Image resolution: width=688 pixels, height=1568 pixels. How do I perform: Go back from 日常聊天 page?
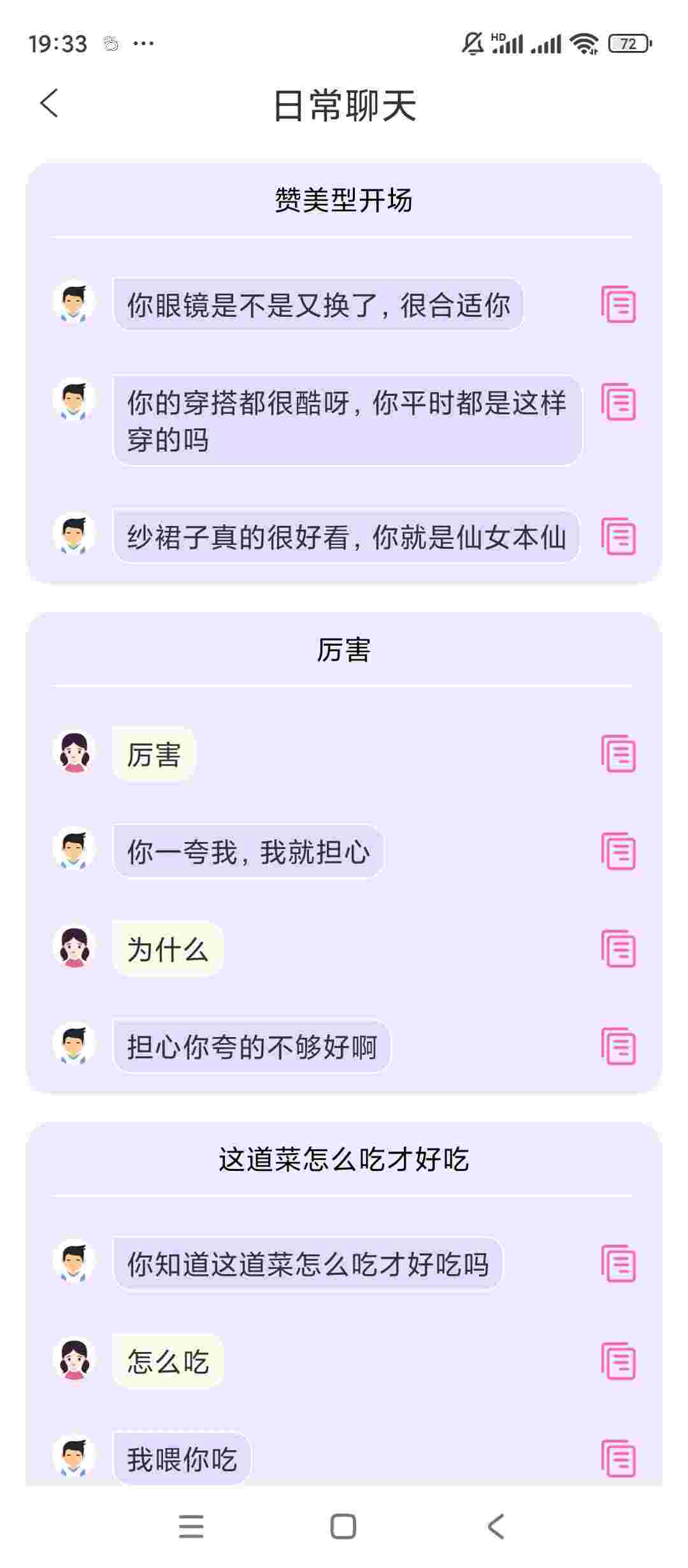click(50, 103)
